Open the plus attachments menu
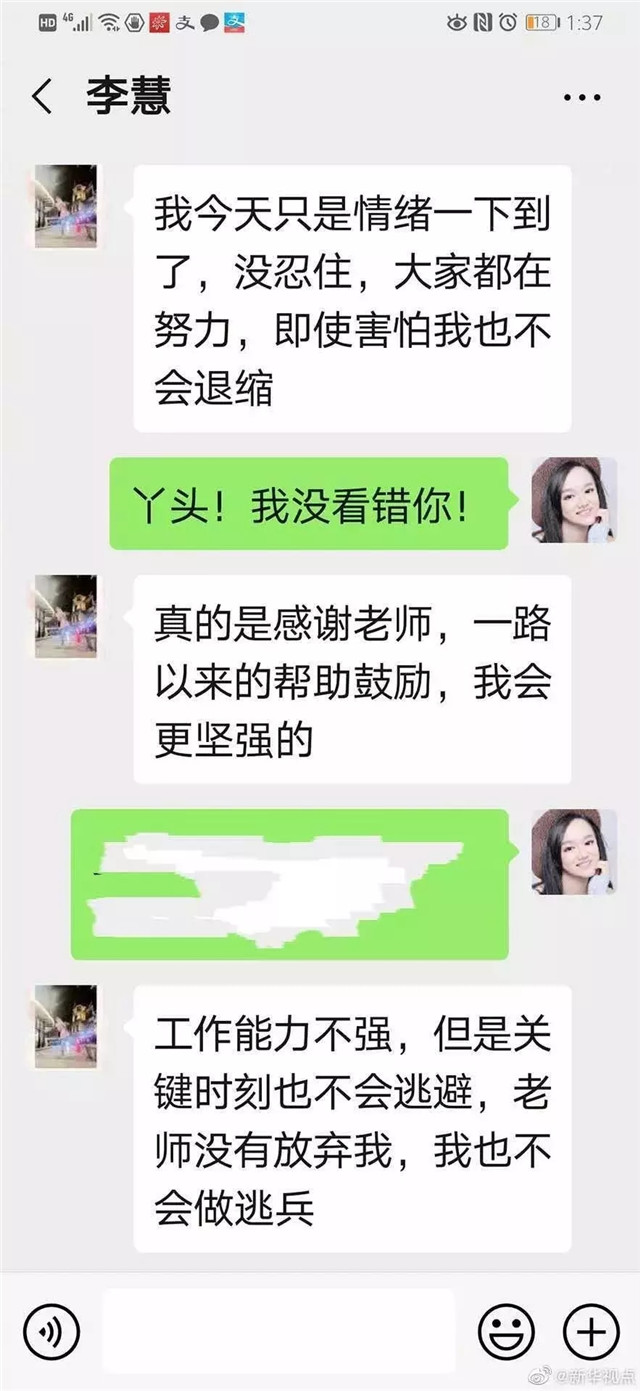The width and height of the screenshot is (640, 1391). click(x=592, y=1331)
